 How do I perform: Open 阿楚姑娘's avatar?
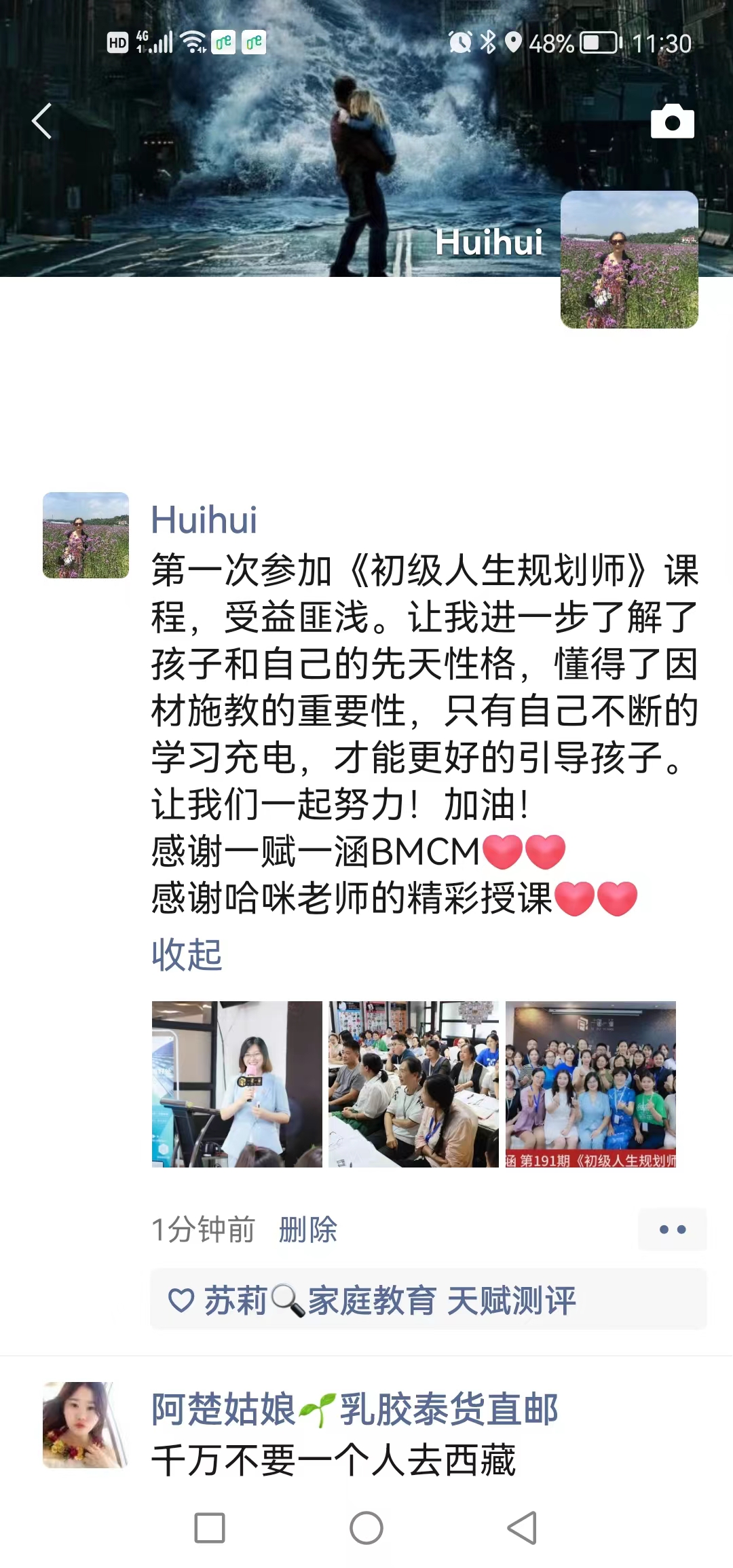[86, 1425]
